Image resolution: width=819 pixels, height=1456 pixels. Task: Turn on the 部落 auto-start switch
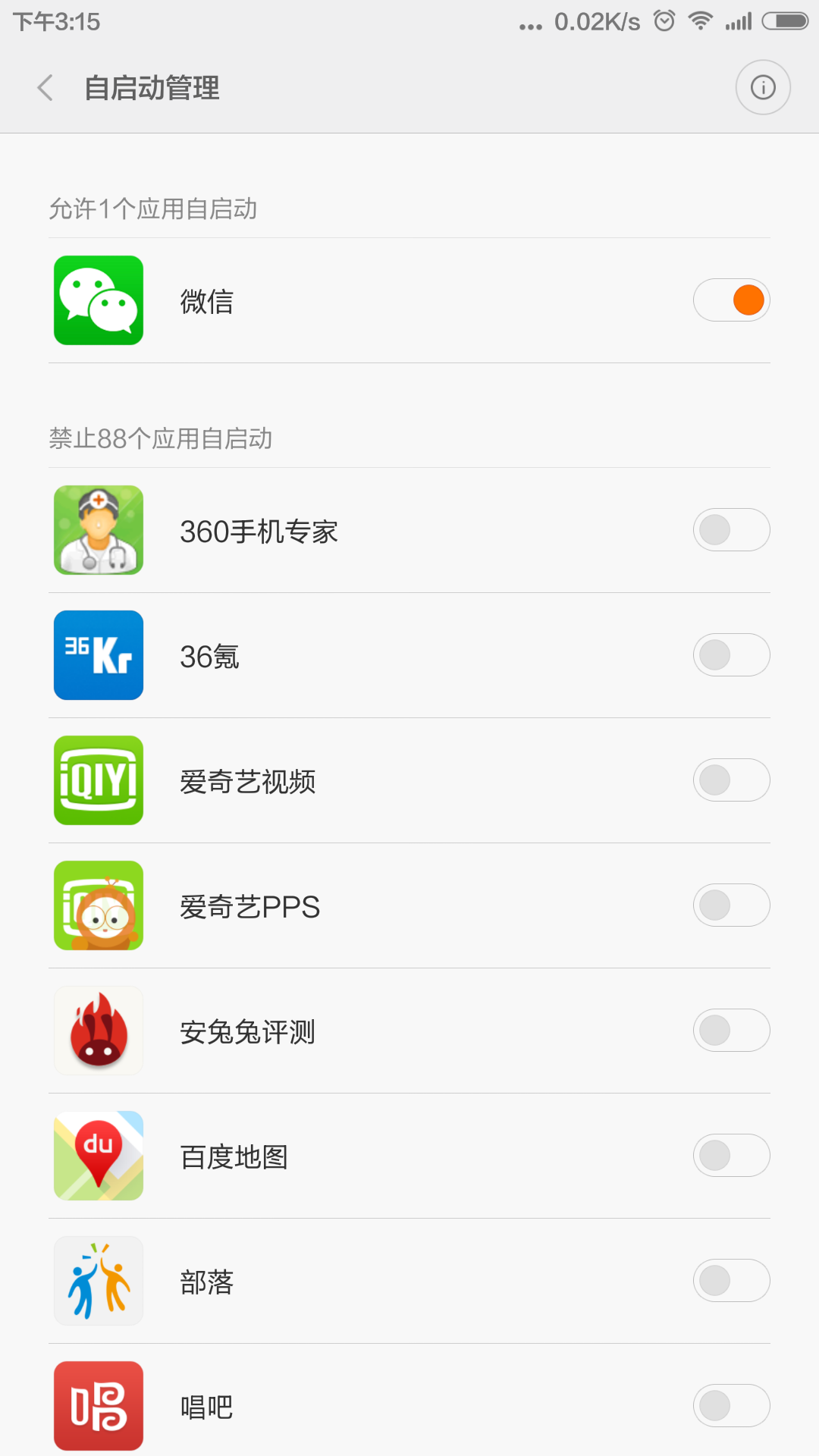pos(731,1281)
